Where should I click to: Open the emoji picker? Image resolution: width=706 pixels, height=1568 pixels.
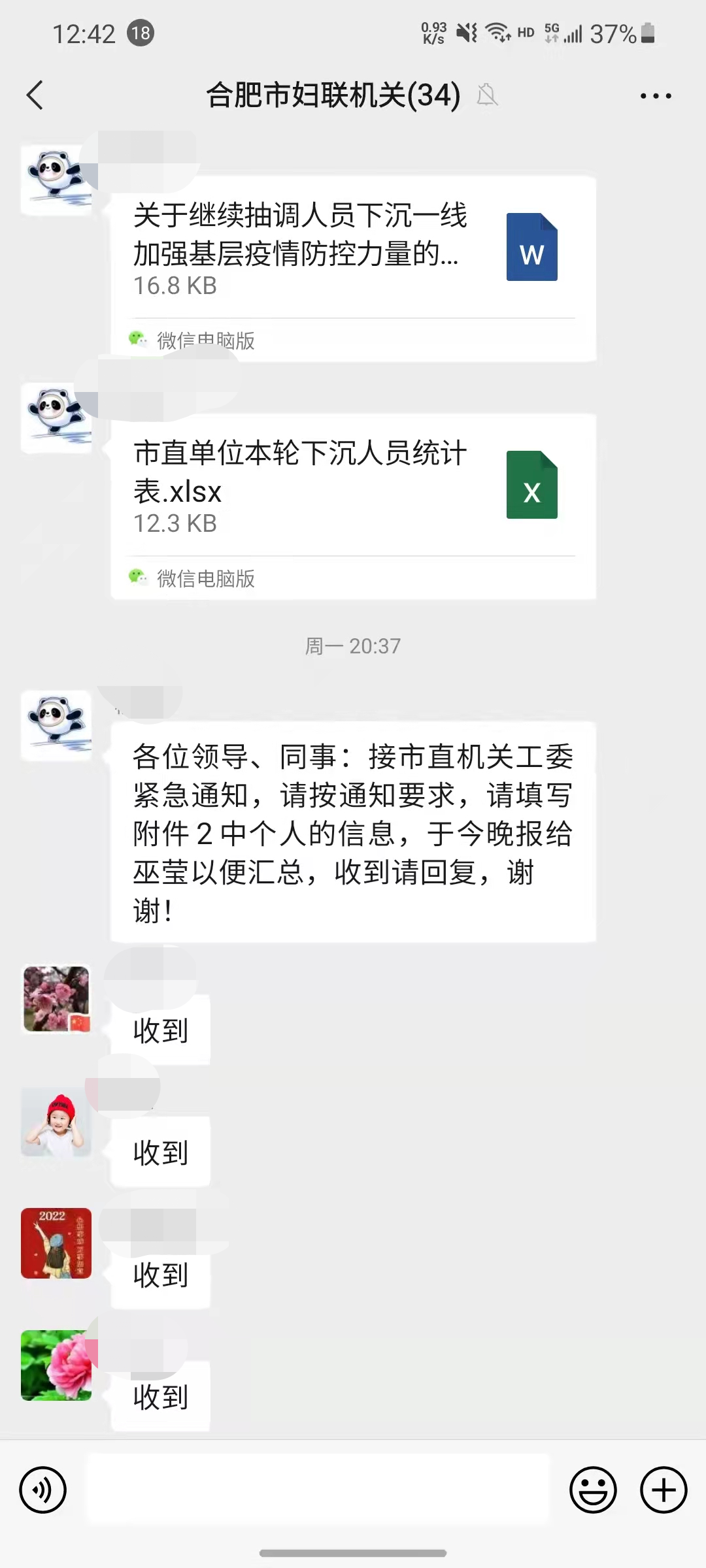point(593,1490)
